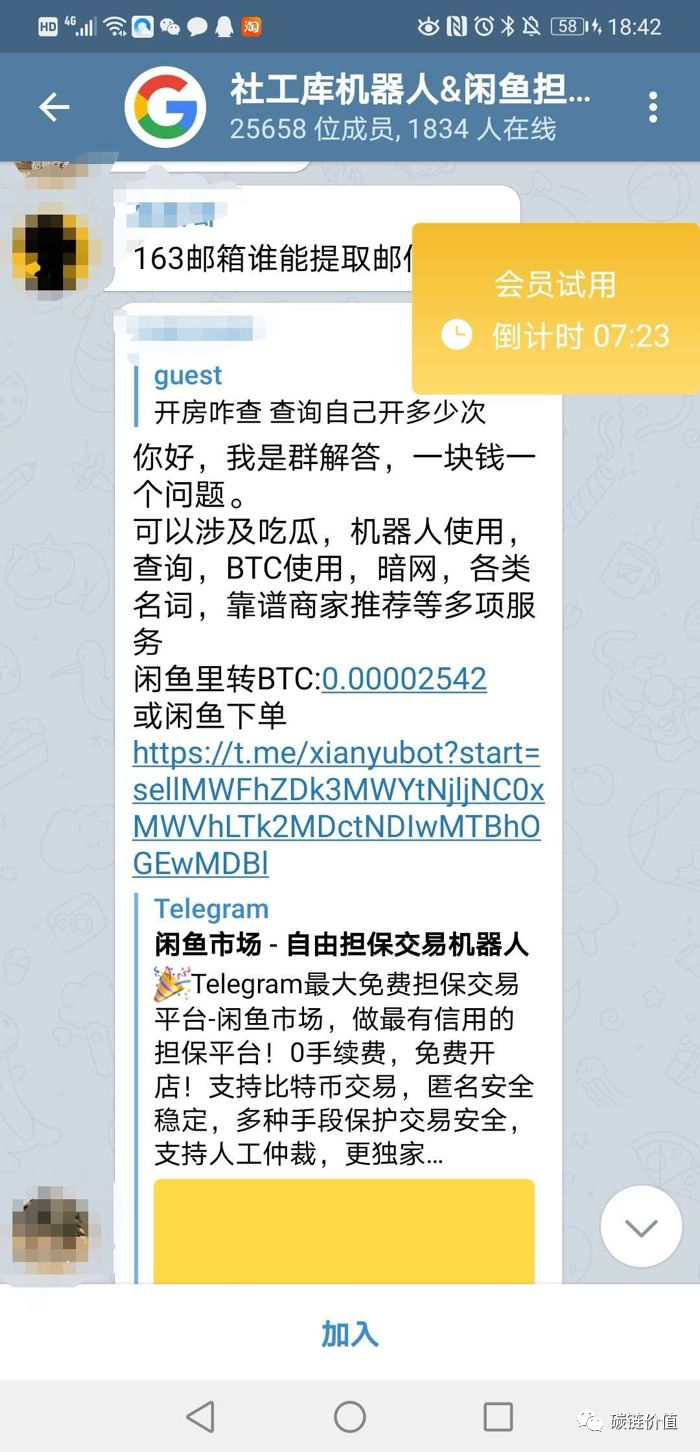Image resolution: width=700 pixels, height=1452 pixels.
Task: Tap the system home button
Action: click(x=349, y=1416)
